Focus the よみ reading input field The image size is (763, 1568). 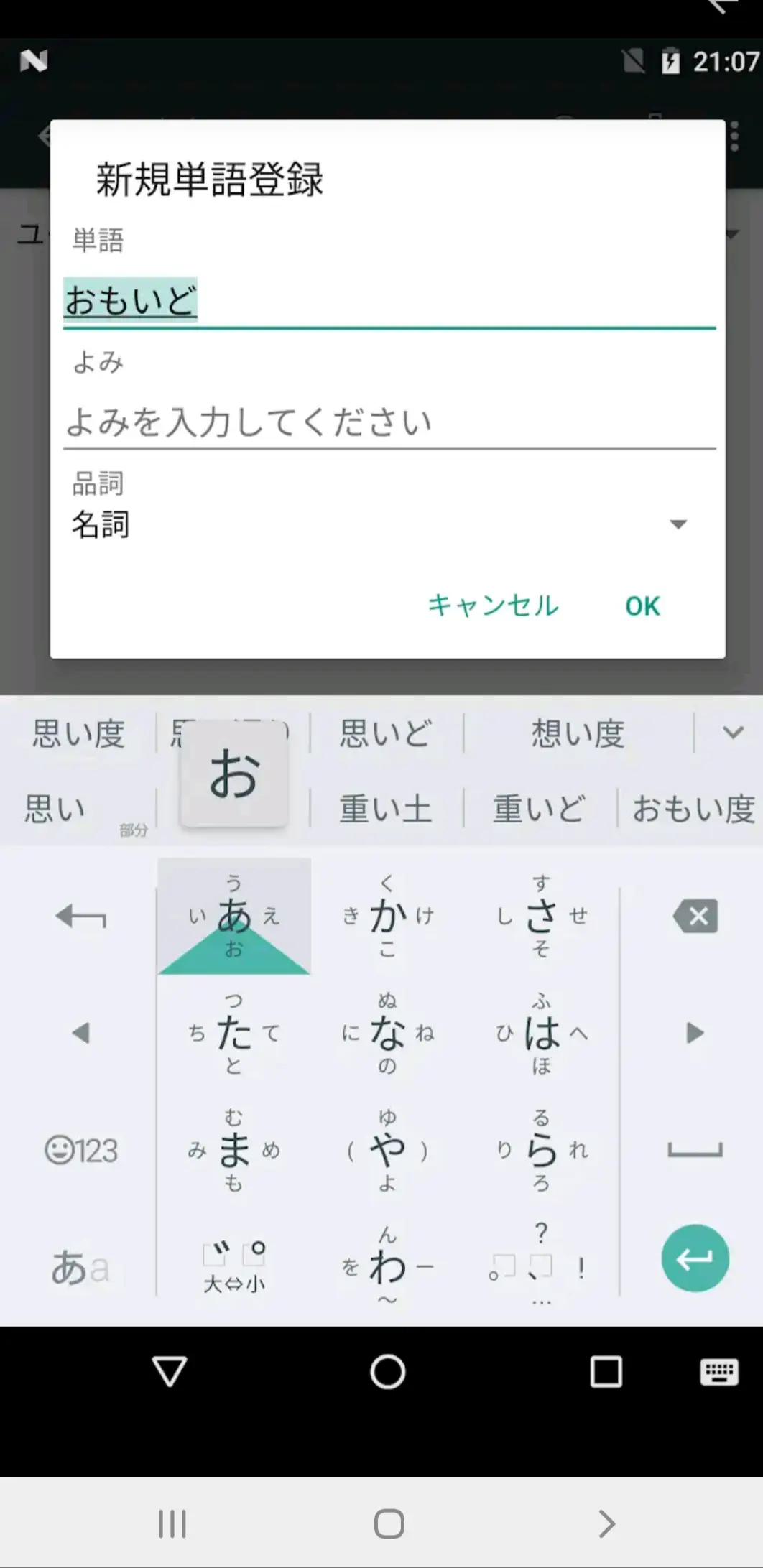(x=388, y=422)
